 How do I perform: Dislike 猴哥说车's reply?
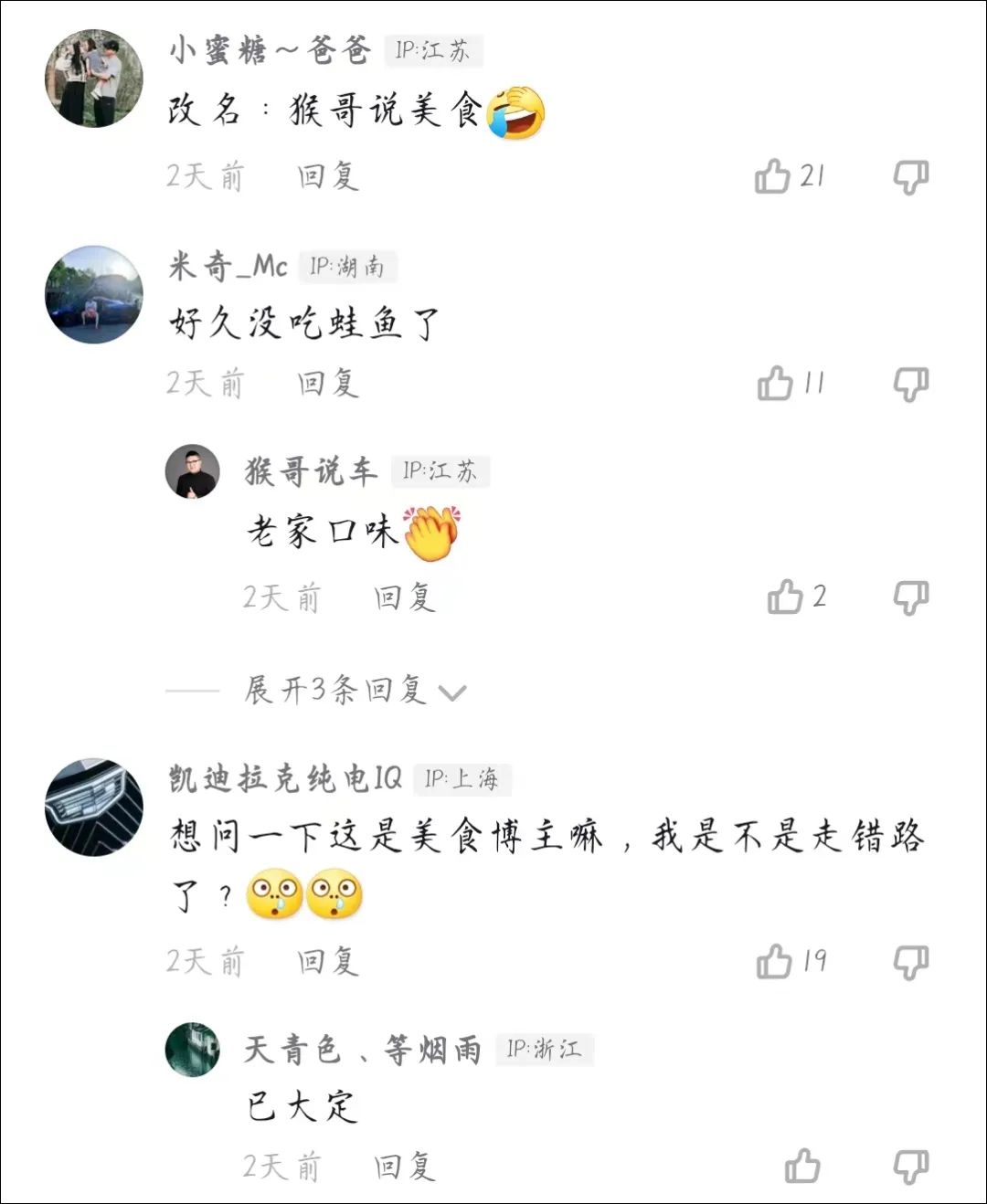pyautogui.click(x=910, y=597)
